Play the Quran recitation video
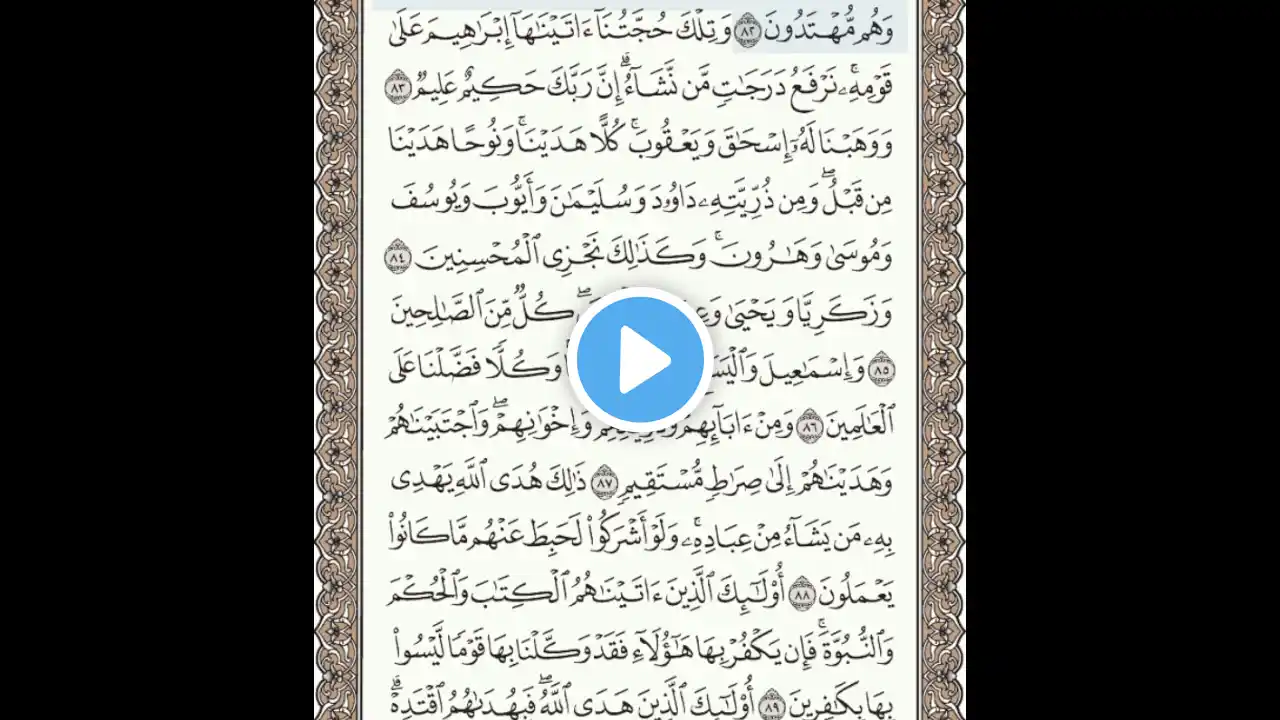 pos(640,359)
